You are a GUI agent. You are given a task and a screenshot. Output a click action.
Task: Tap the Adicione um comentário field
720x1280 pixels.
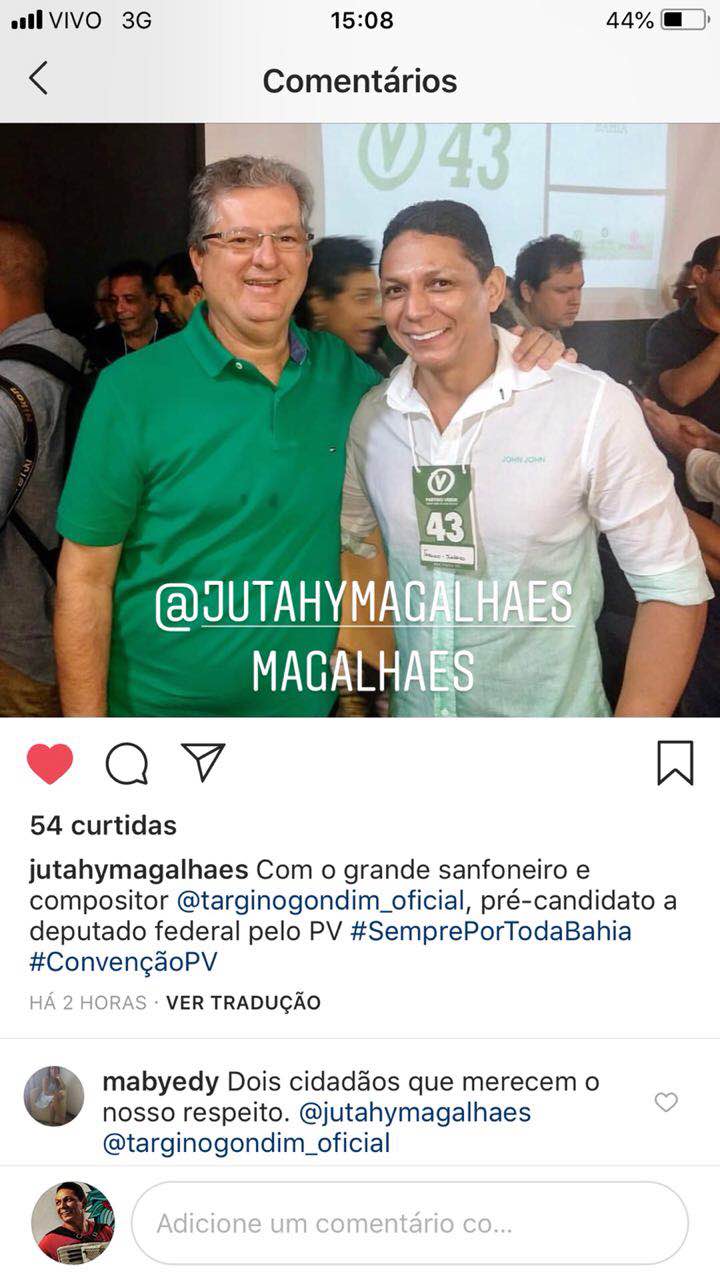[x=409, y=1223]
